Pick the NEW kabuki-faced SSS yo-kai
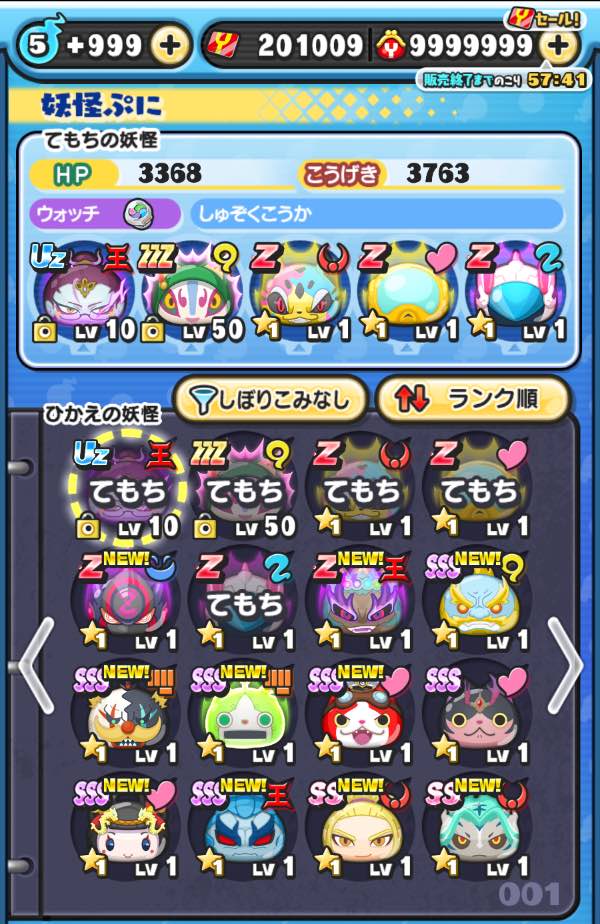This screenshot has width=600, height=924. click(x=124, y=716)
